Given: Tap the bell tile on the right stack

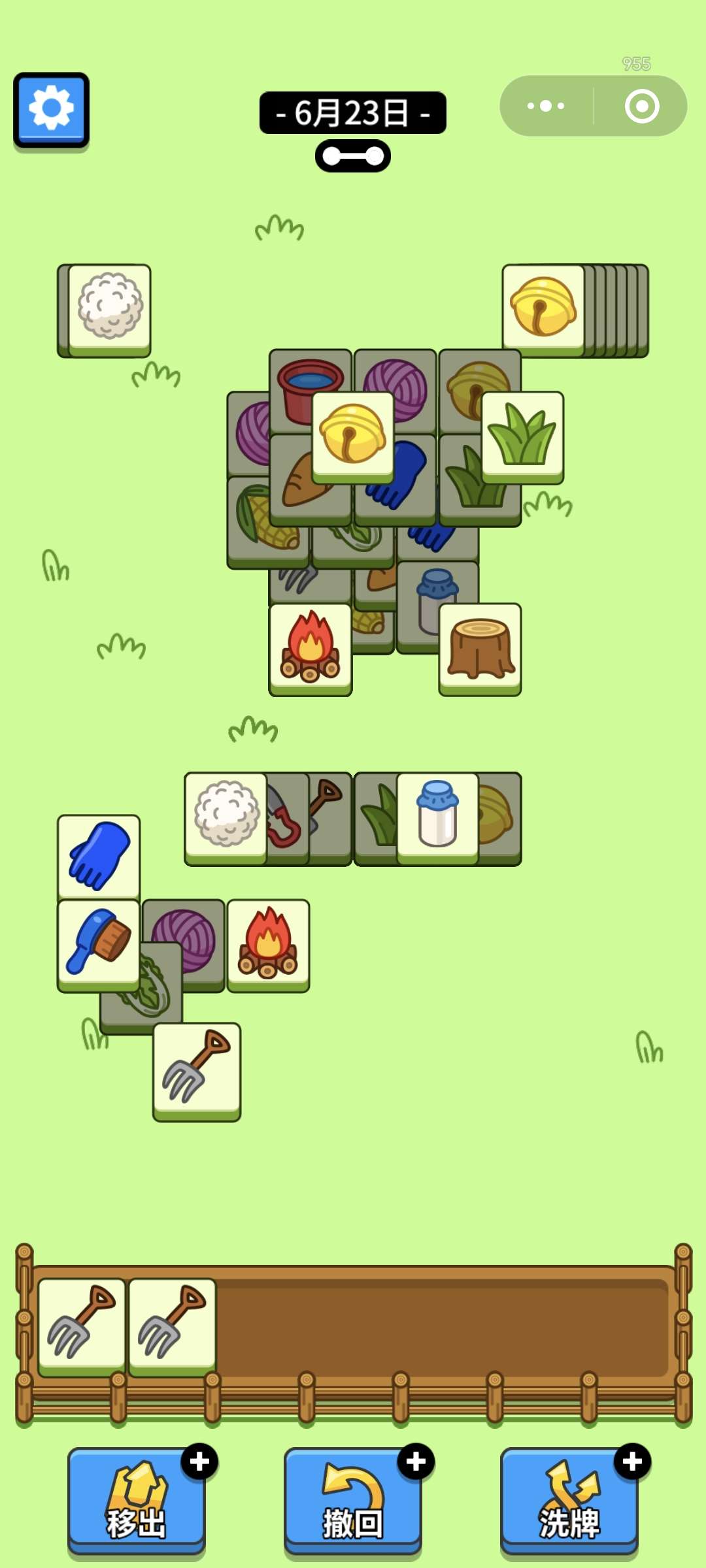Looking at the screenshot, I should (x=543, y=308).
